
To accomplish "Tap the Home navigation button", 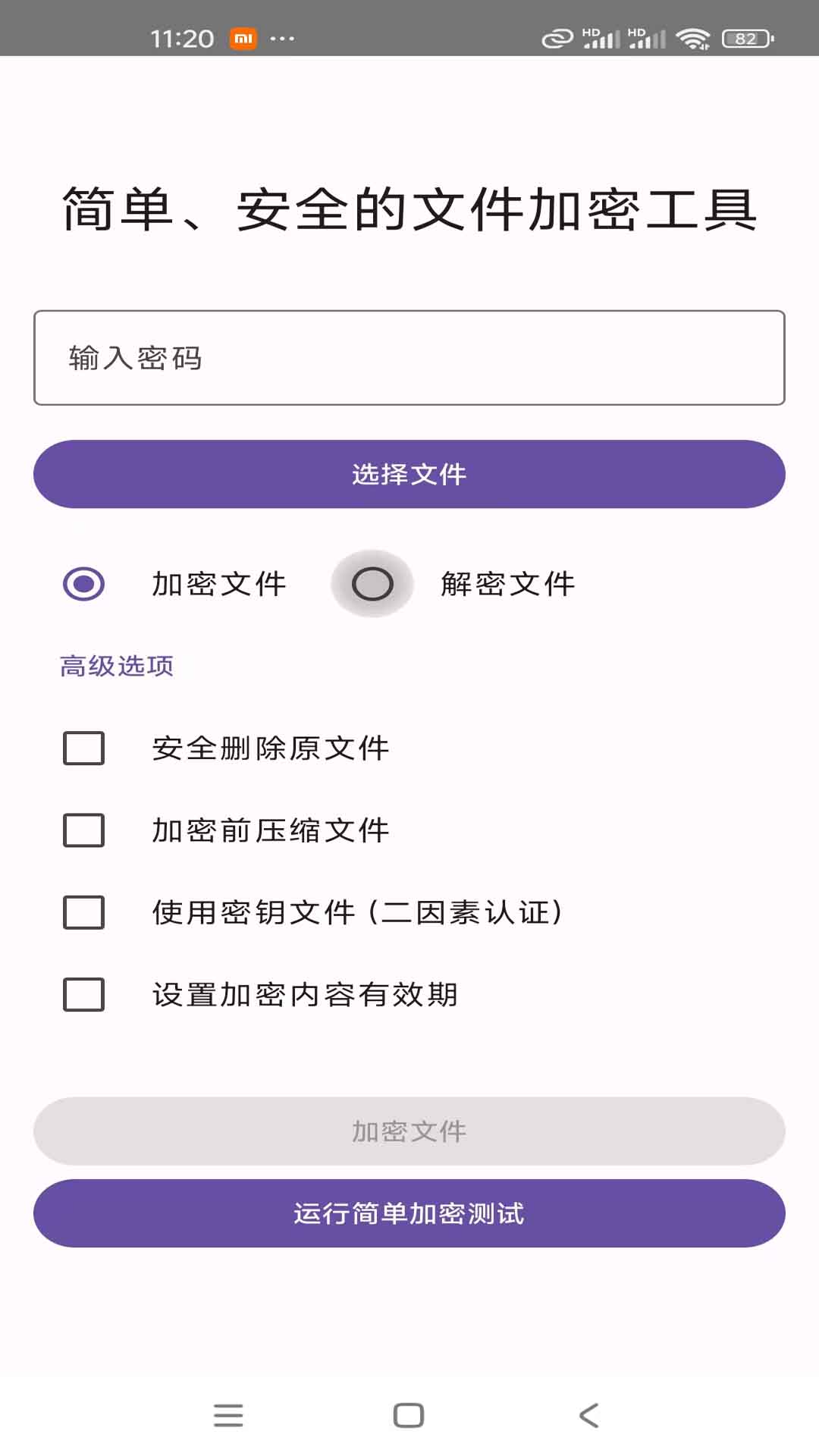I will 409,1413.
